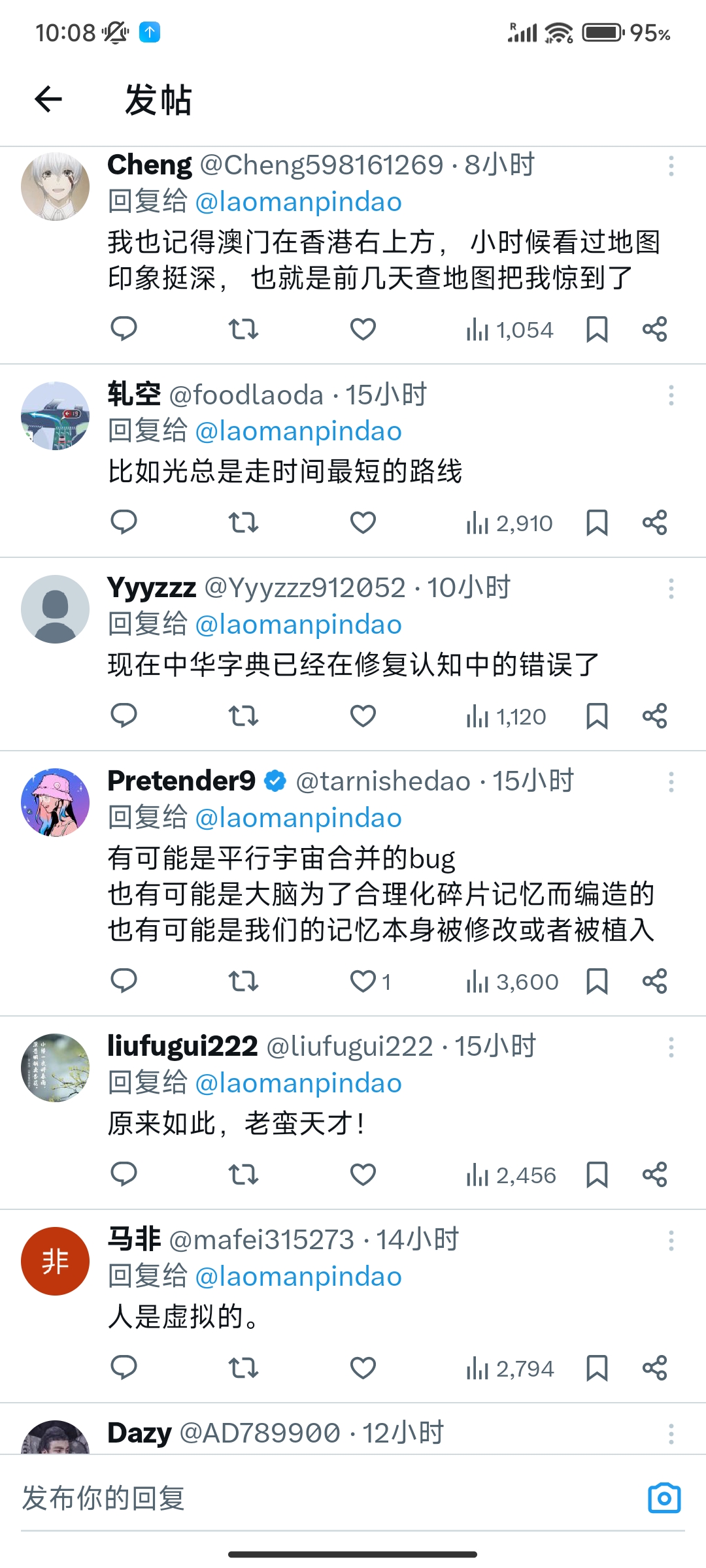Bookmark Pretender9's reply

point(597,981)
